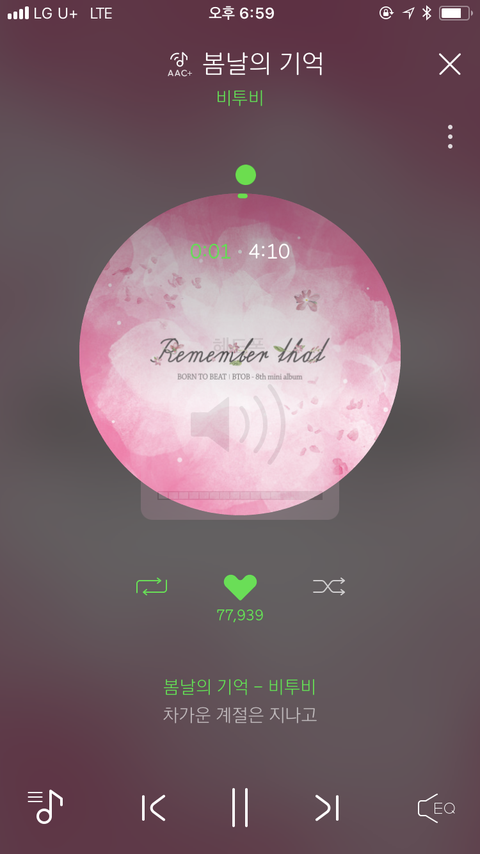Open the EQ sound settings
480x854 pixels.
coord(436,808)
